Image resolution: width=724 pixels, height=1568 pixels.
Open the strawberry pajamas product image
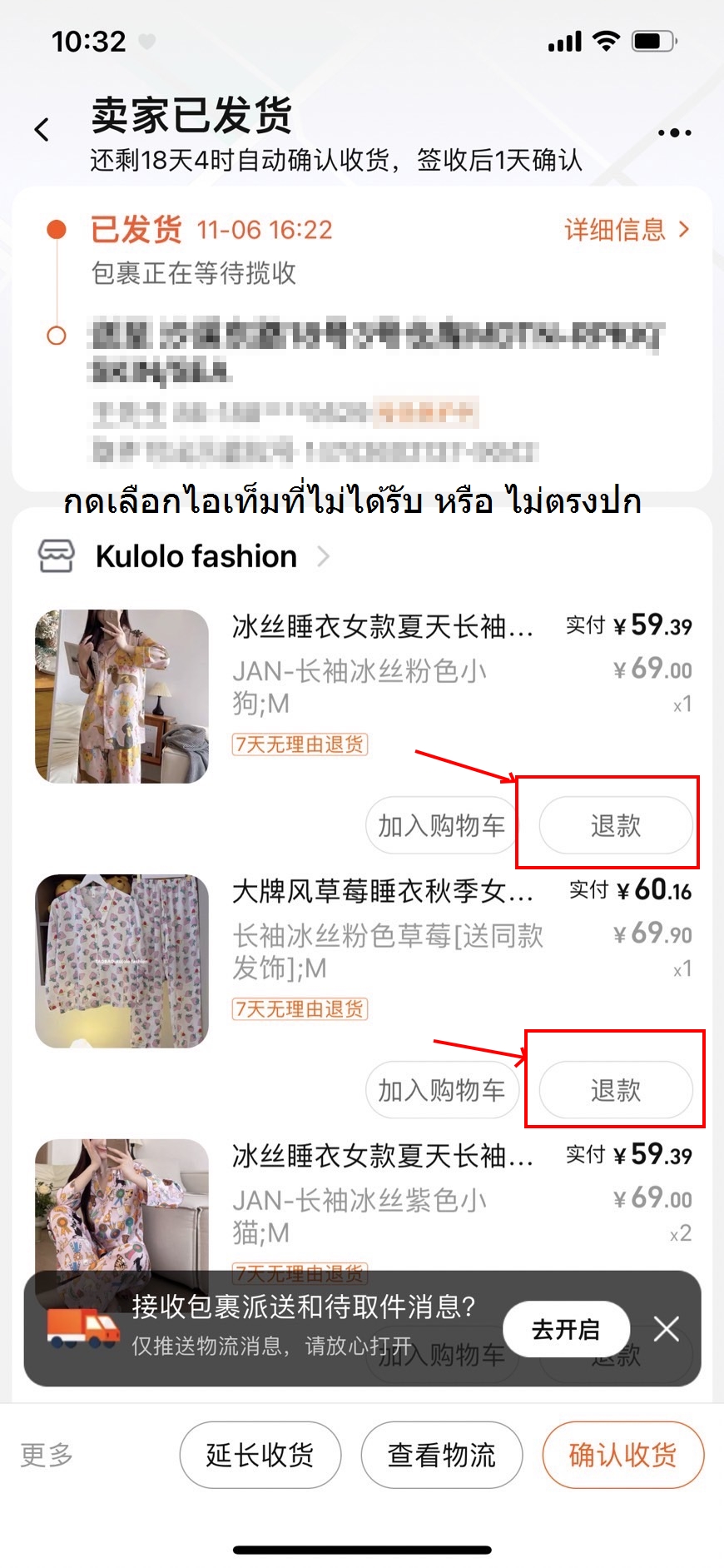click(x=121, y=961)
